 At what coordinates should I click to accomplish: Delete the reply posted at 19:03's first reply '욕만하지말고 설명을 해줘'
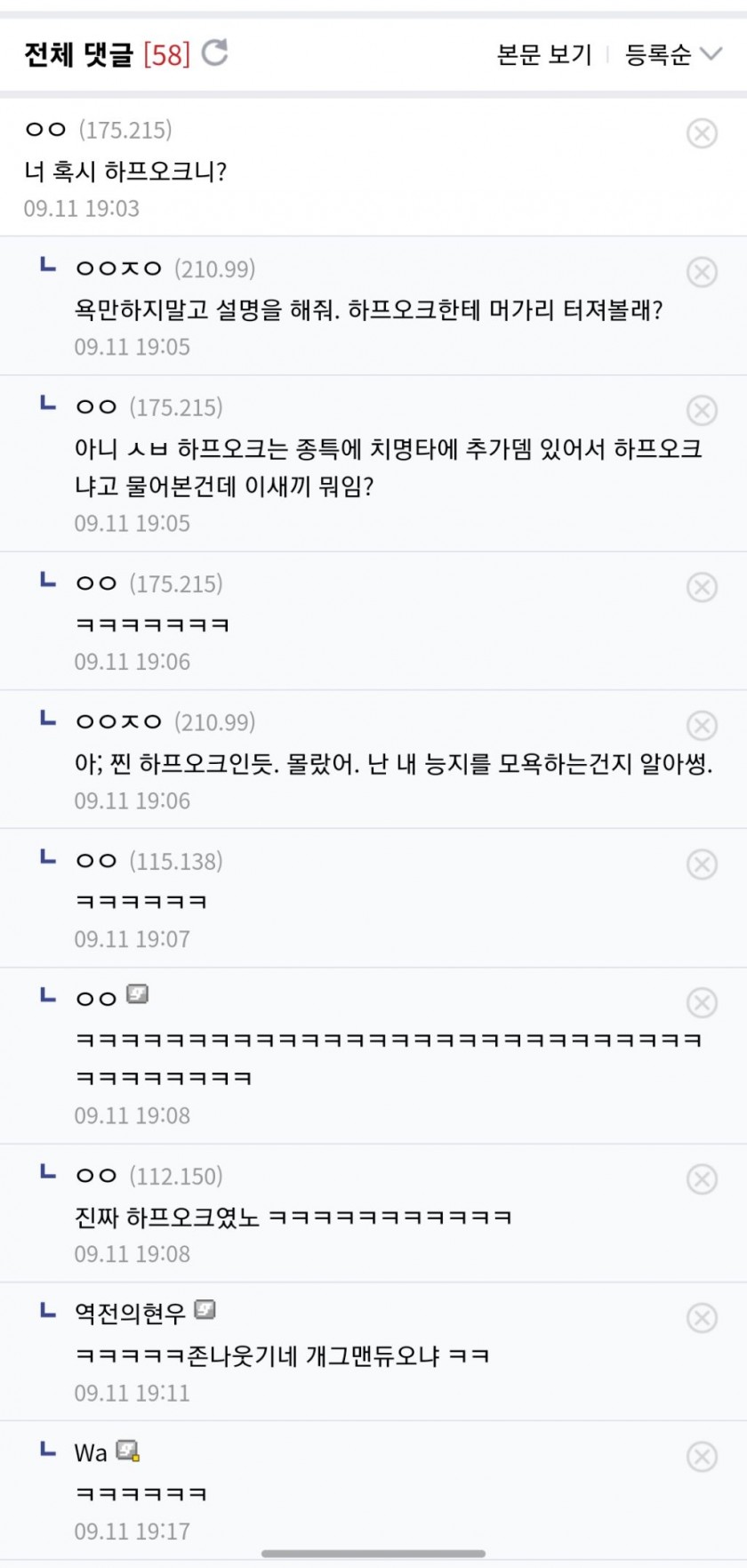[702, 272]
